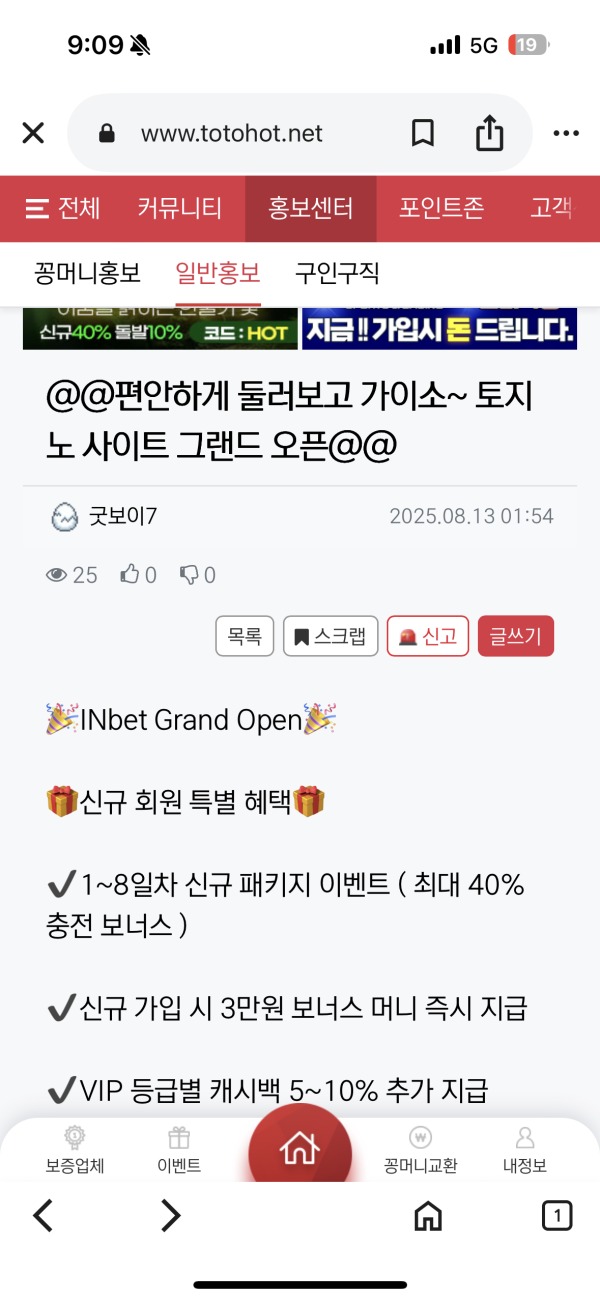
Task: Select the 포인트존 tab
Action: point(441,208)
